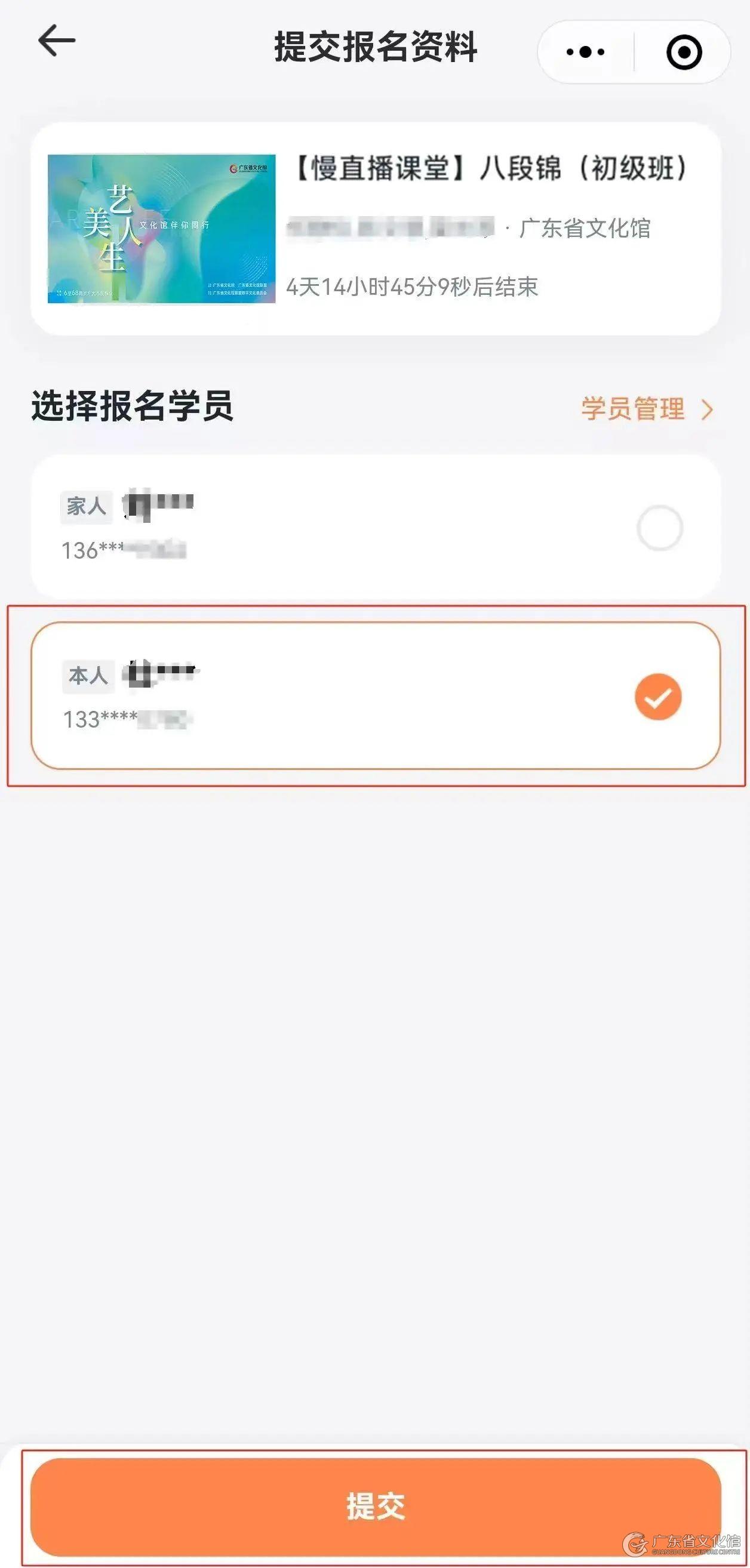Tap the orange 提交 button
Viewport: 750px width, 1568px height.
376,1507
